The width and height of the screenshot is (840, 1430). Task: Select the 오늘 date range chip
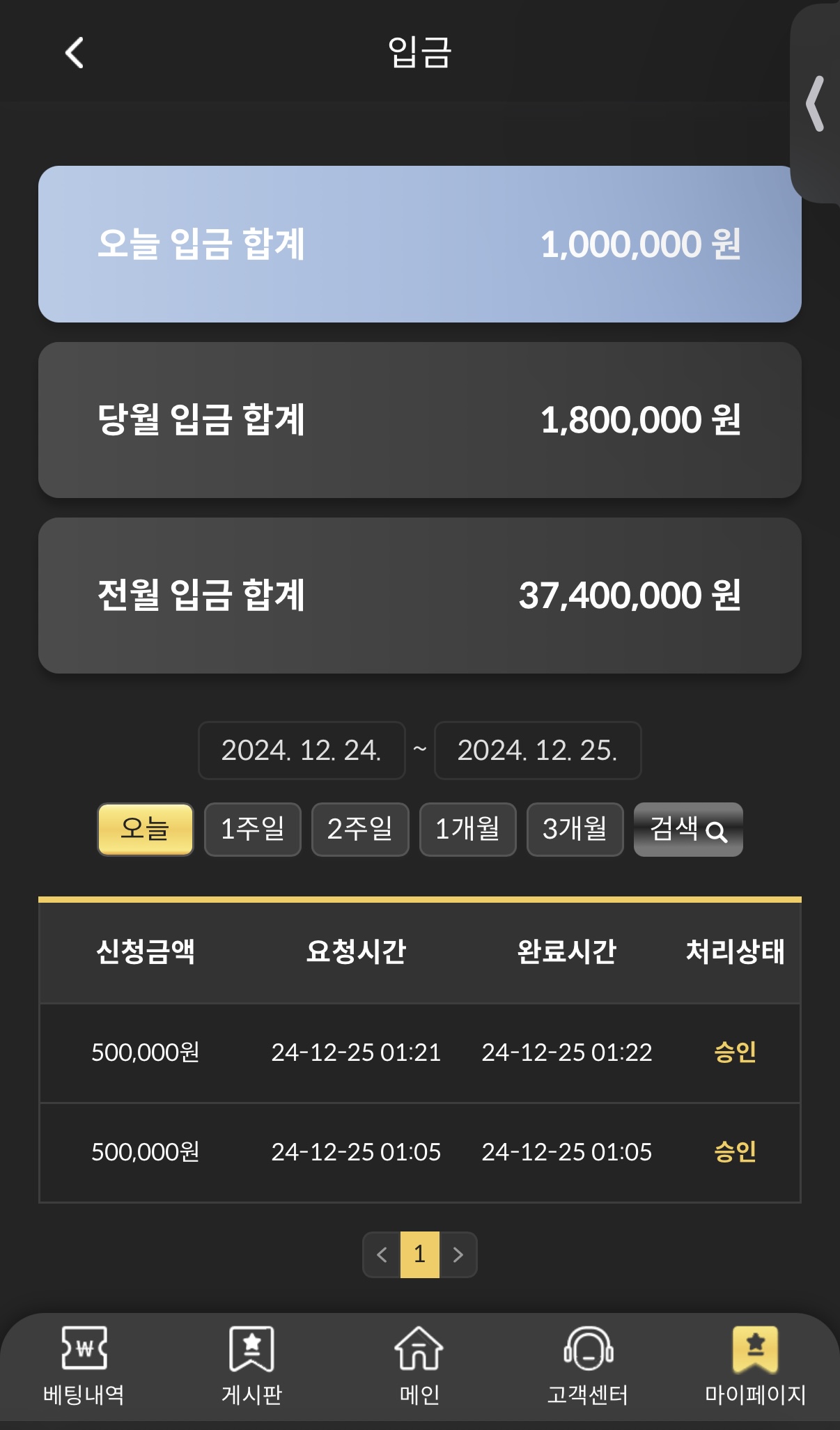click(146, 829)
